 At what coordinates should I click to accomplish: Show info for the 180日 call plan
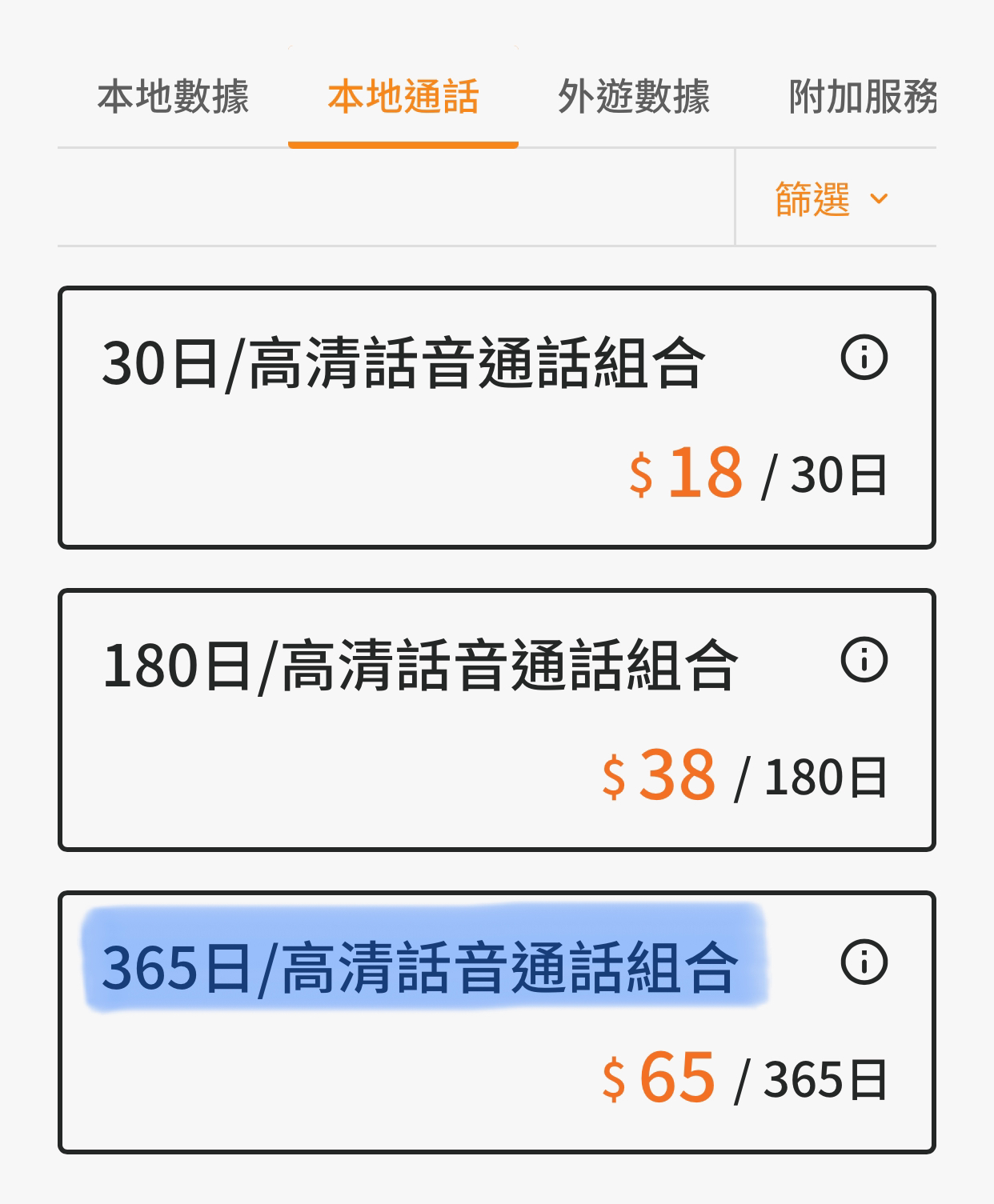[864, 660]
